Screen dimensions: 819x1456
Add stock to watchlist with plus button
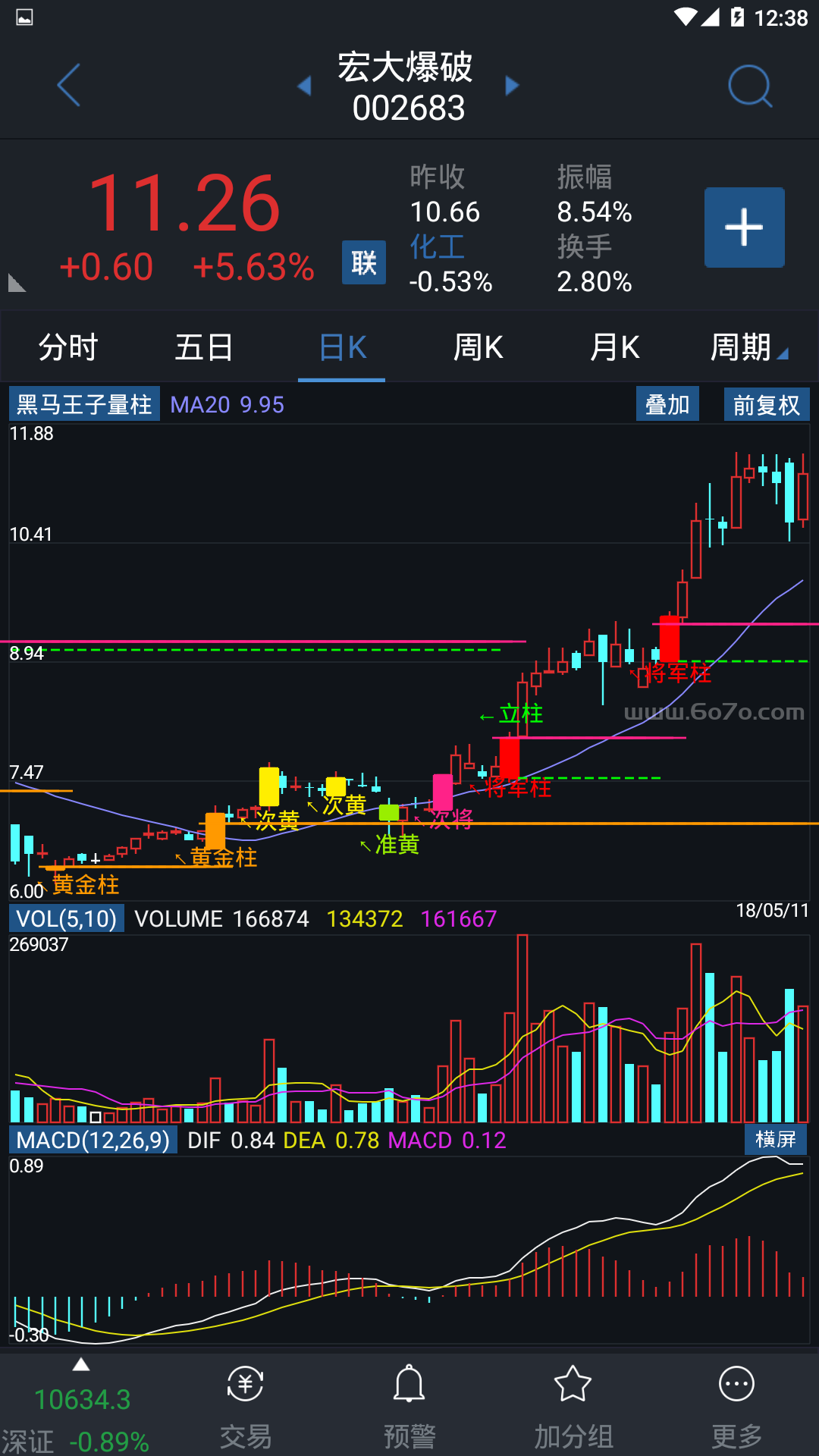point(744,227)
